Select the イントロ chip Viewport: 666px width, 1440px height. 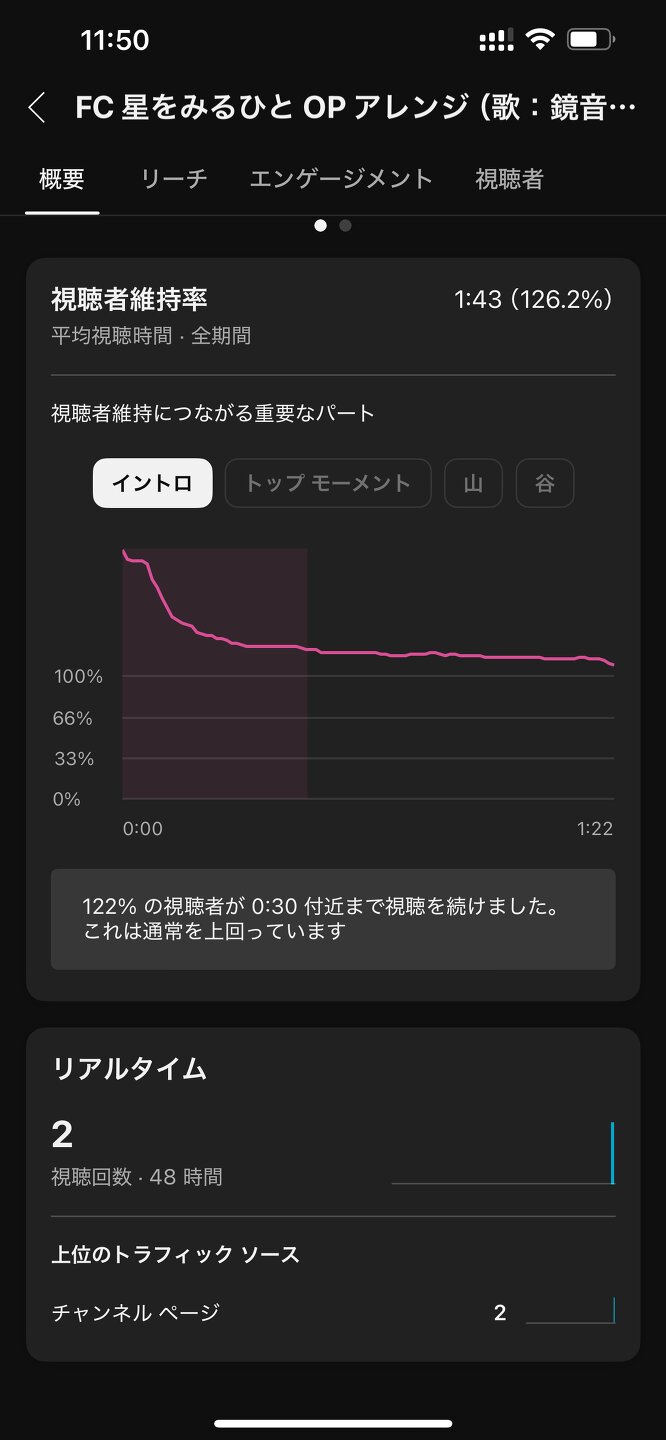tap(152, 484)
